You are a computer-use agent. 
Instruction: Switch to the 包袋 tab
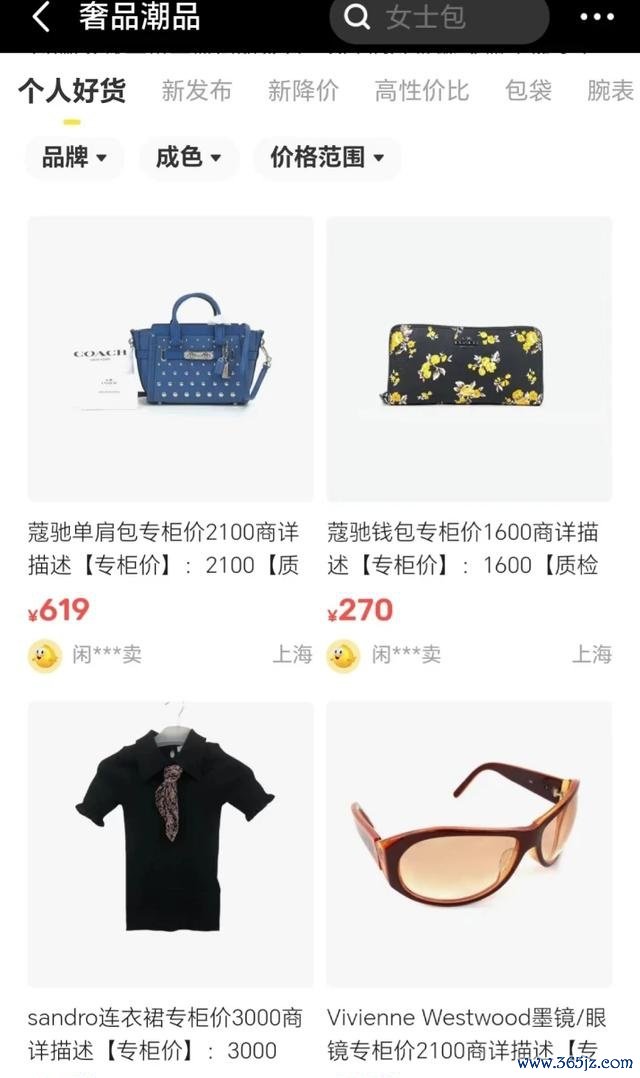(x=528, y=91)
